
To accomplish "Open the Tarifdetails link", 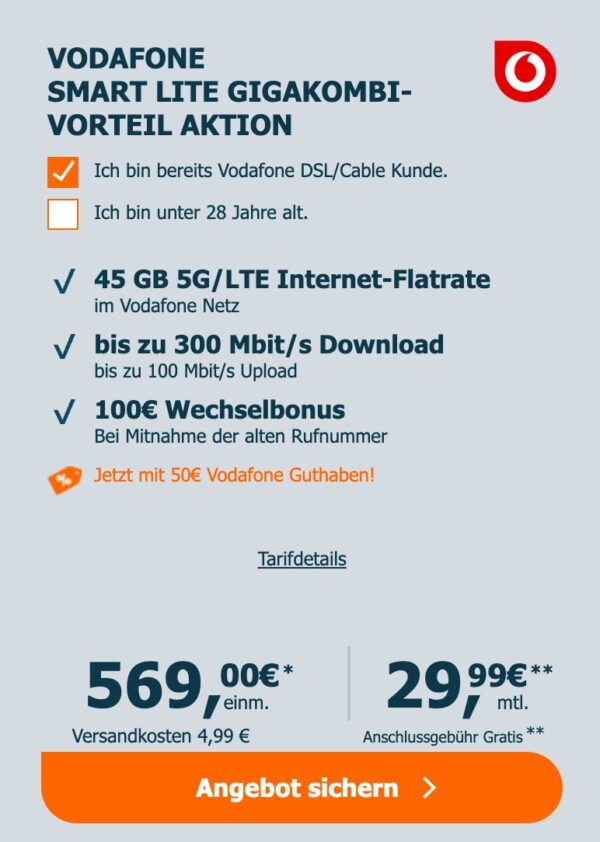I will pyautogui.click(x=302, y=559).
